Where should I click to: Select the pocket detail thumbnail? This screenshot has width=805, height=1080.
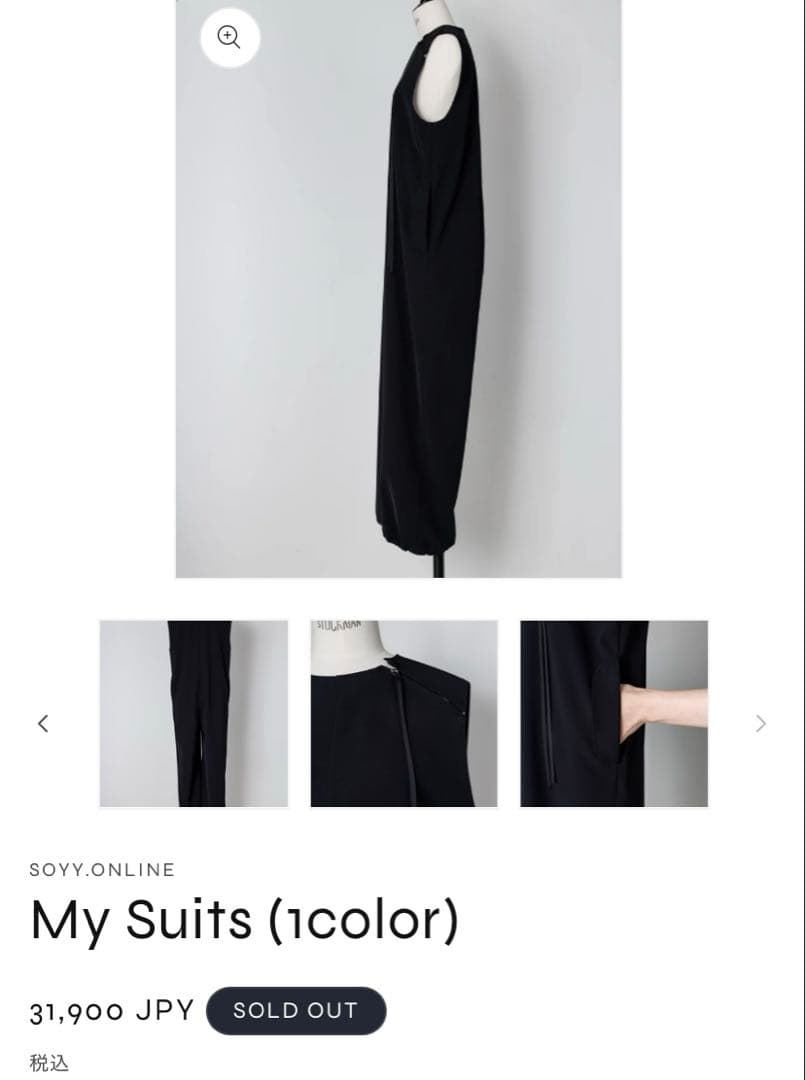point(614,714)
